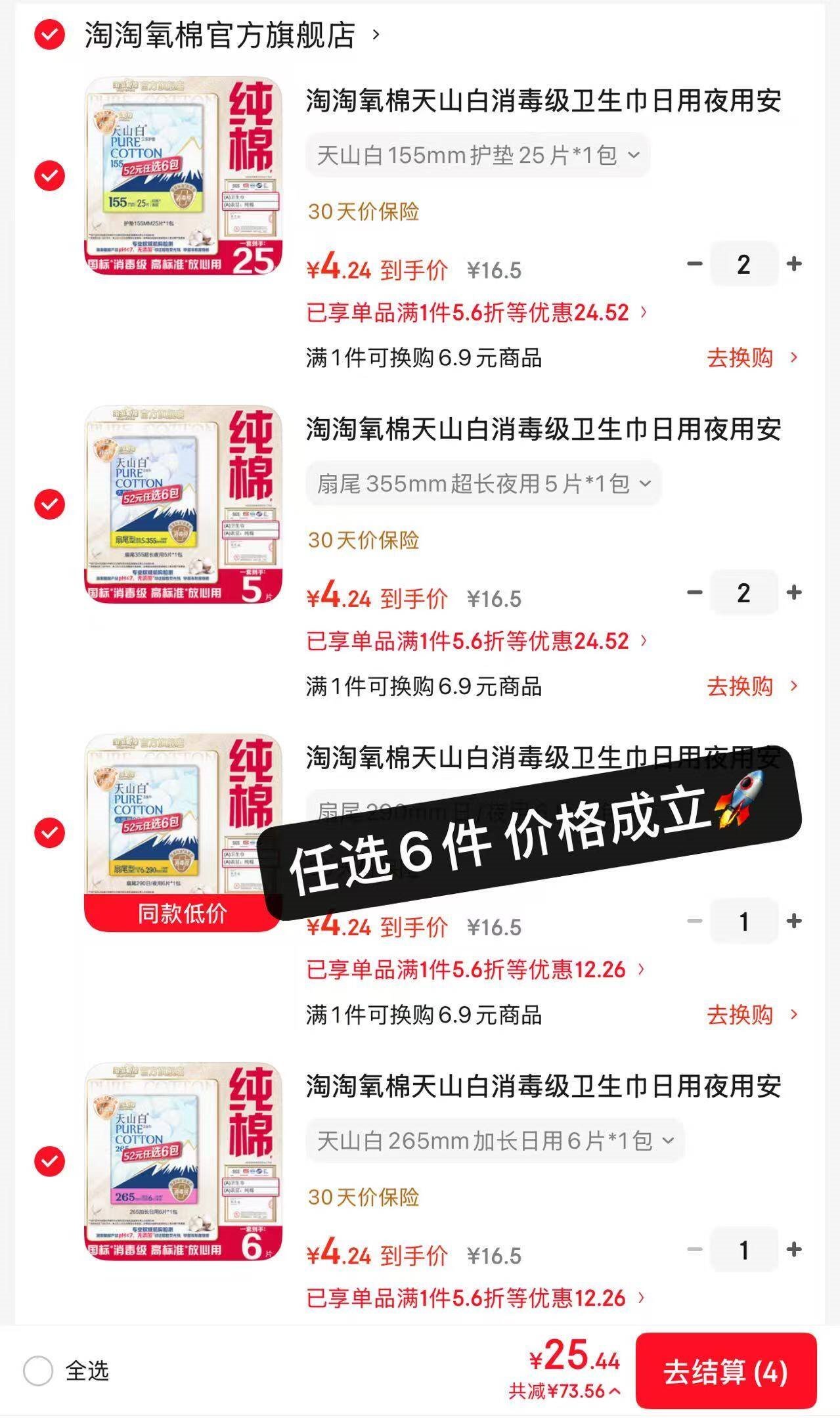Reduce the 扇尾355mm超长夜用 quantity by one
Viewport: 840px width, 1418px height.
click(x=694, y=592)
